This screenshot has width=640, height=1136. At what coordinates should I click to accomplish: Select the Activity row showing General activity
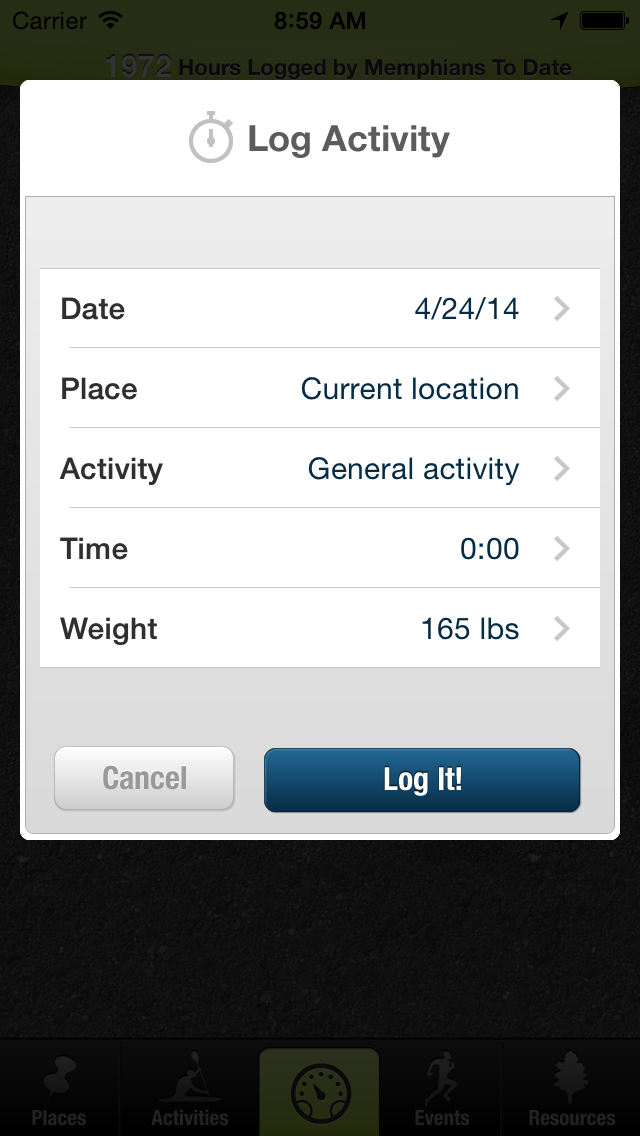[x=320, y=468]
